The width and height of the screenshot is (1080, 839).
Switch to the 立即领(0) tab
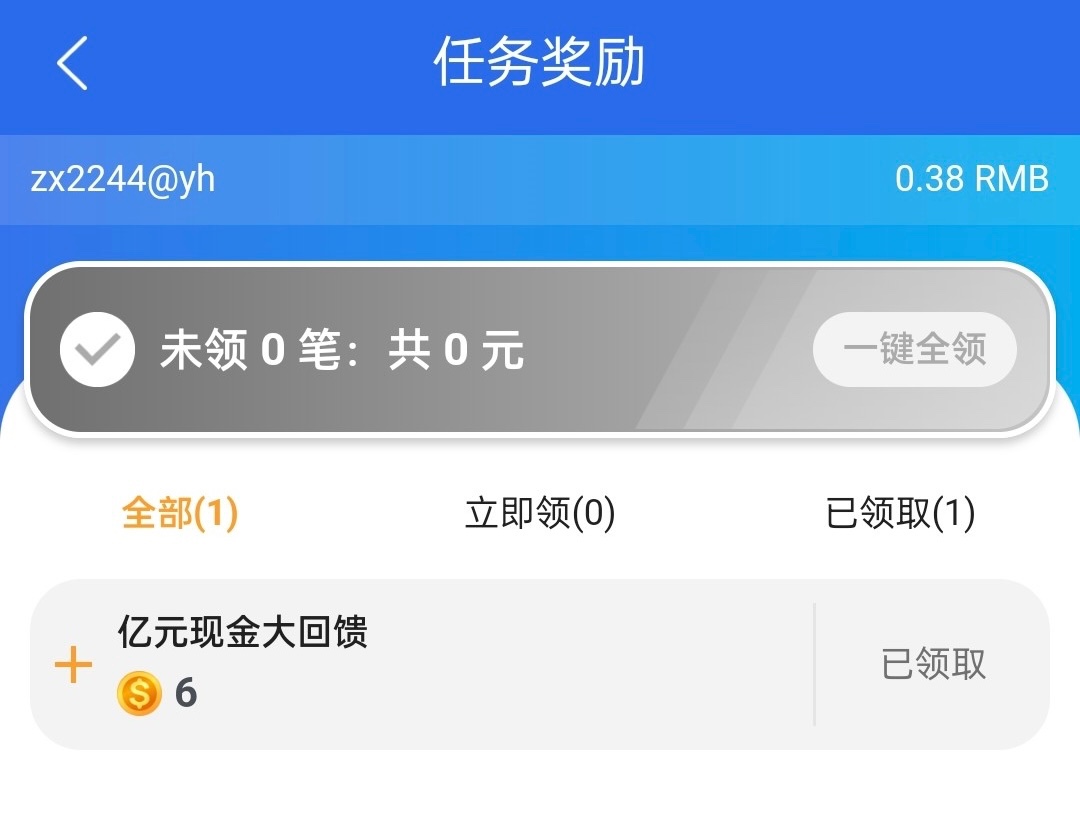pyautogui.click(x=540, y=514)
